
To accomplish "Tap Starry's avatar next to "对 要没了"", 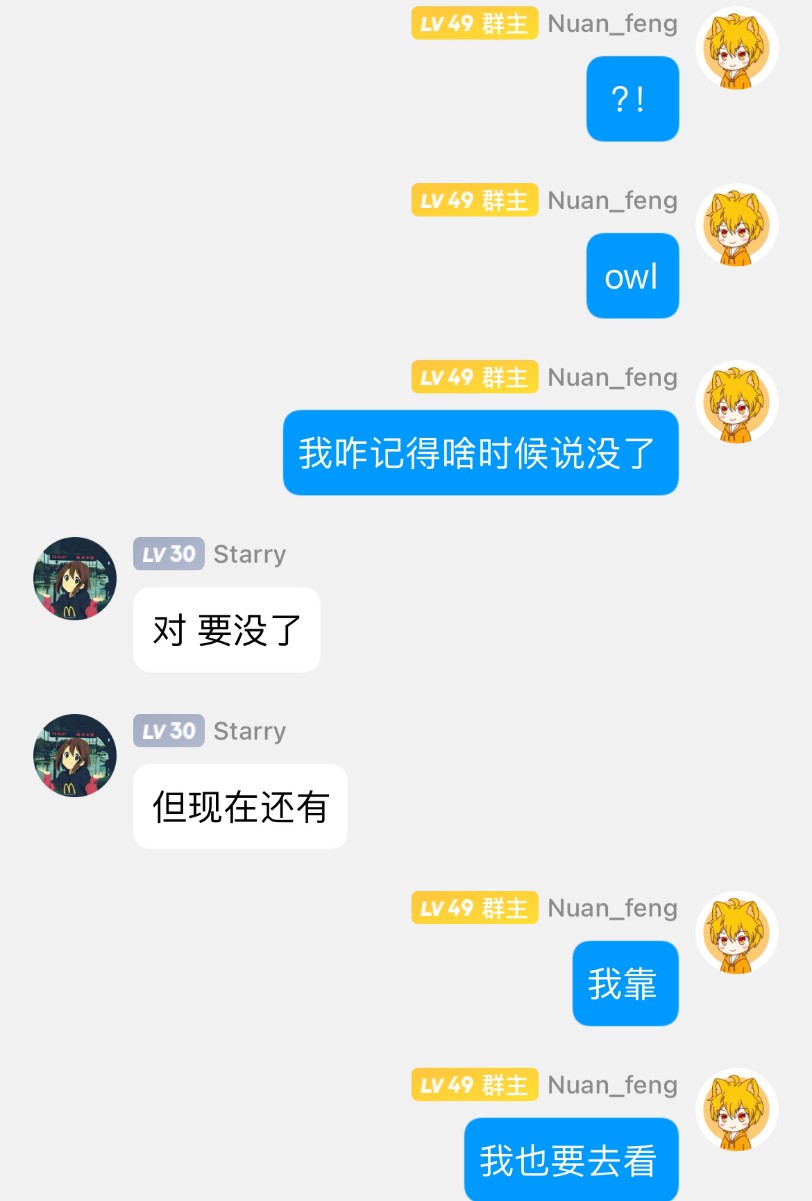I will (75, 578).
